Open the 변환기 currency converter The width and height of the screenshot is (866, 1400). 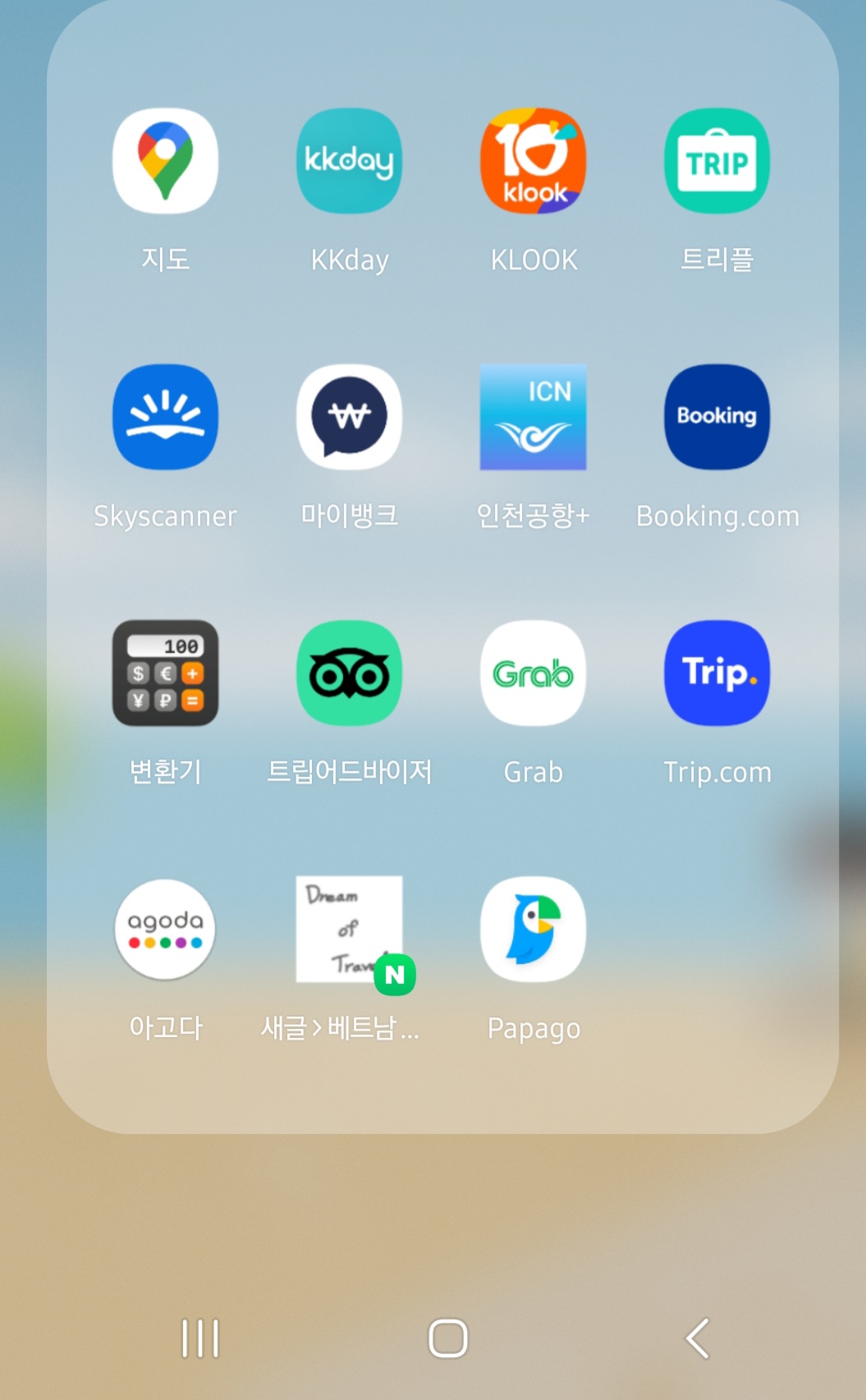click(x=165, y=673)
